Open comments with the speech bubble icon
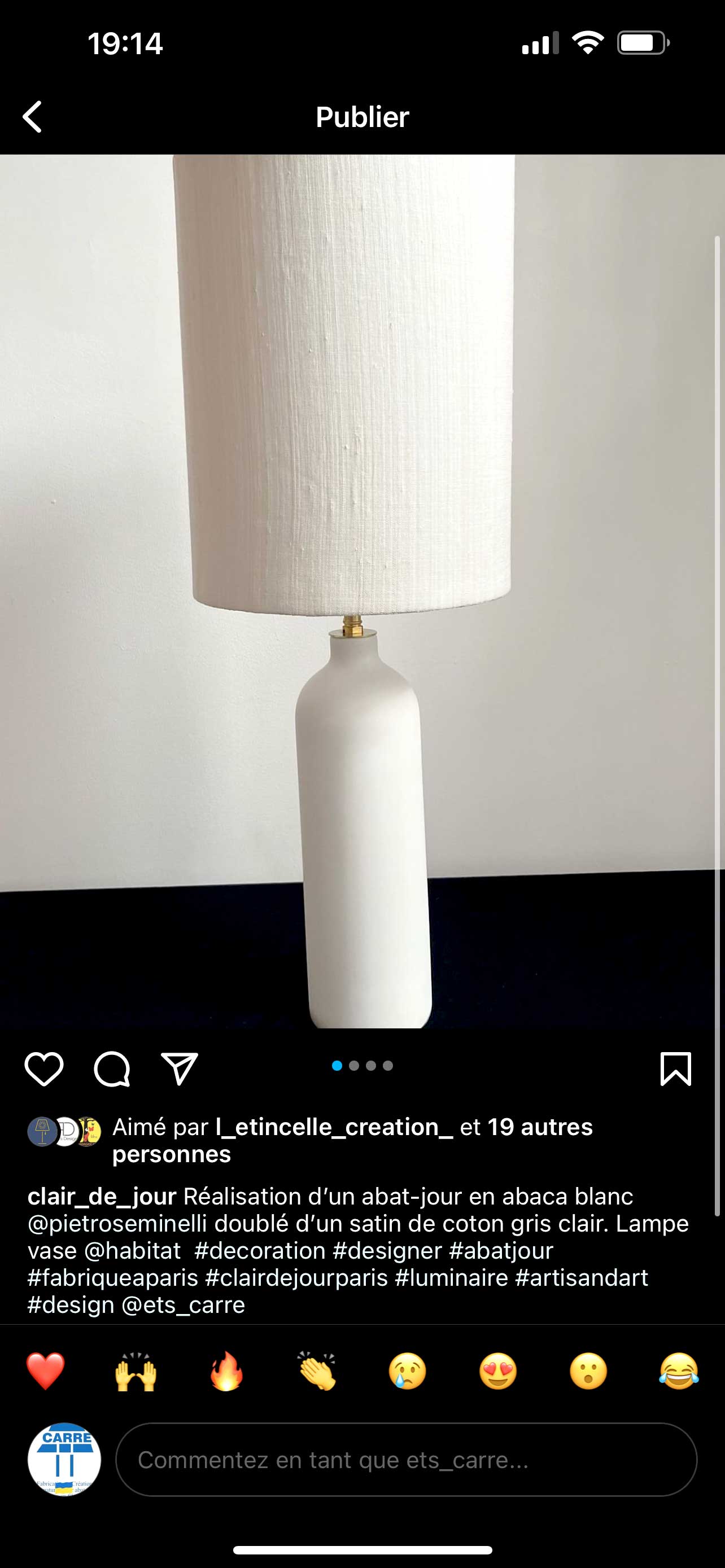This screenshot has width=725, height=1568. point(112,1069)
